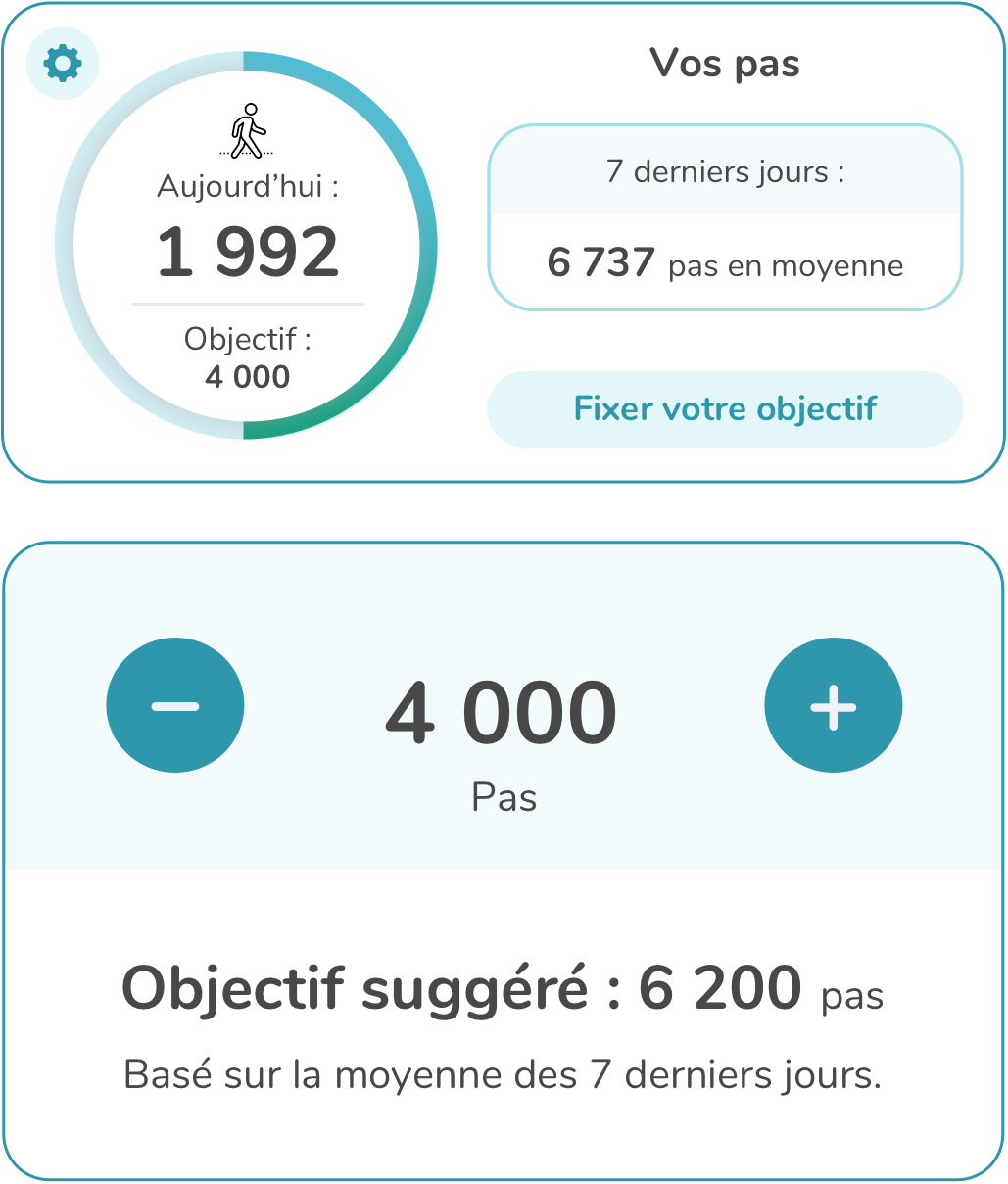1008x1184 pixels.
Task: Decrease the step goal with minus
Action: (x=175, y=706)
